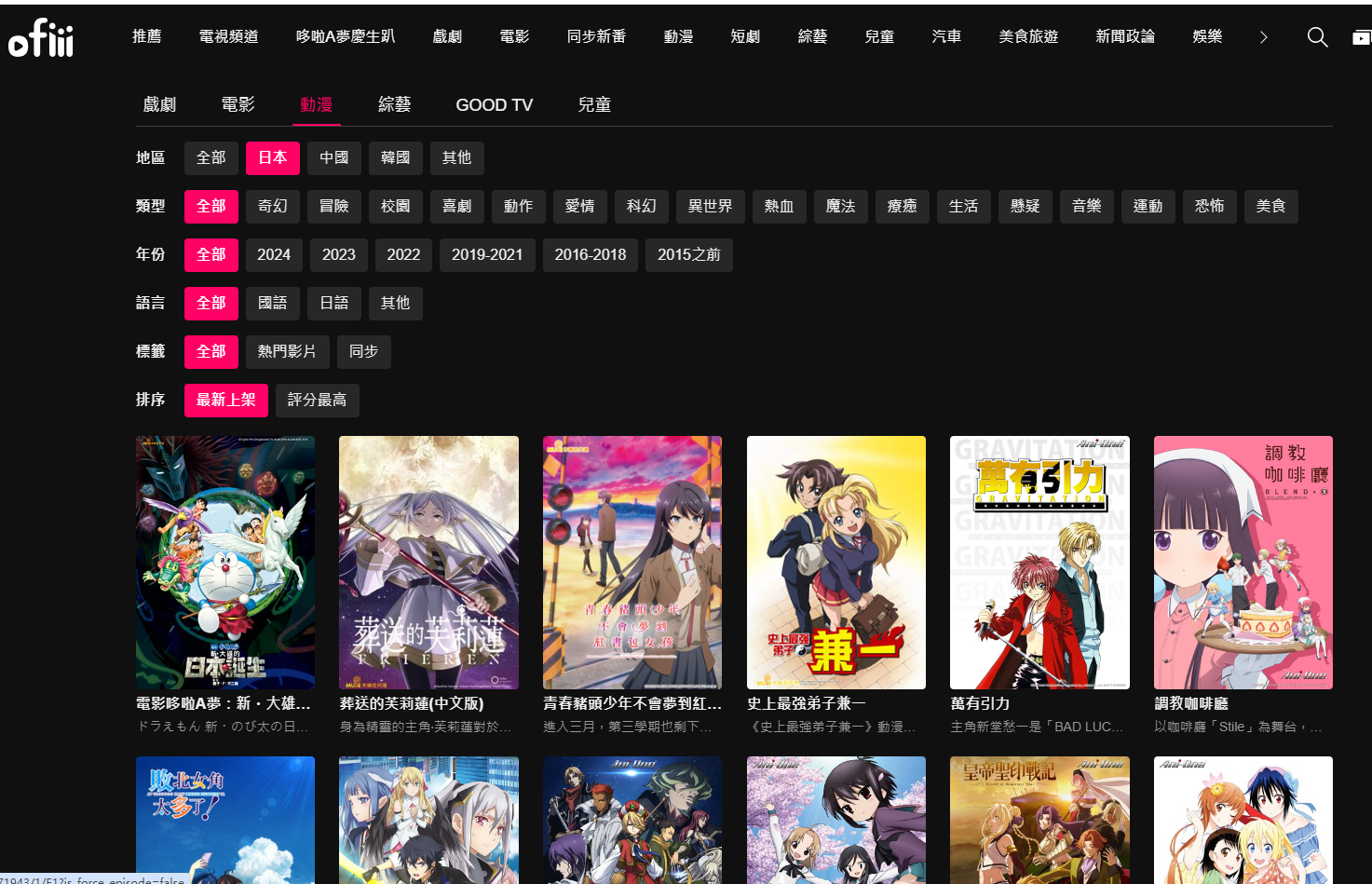Open 史上最強弟子兼一 anime card
Viewport: 1372px width, 884px height.
835,563
